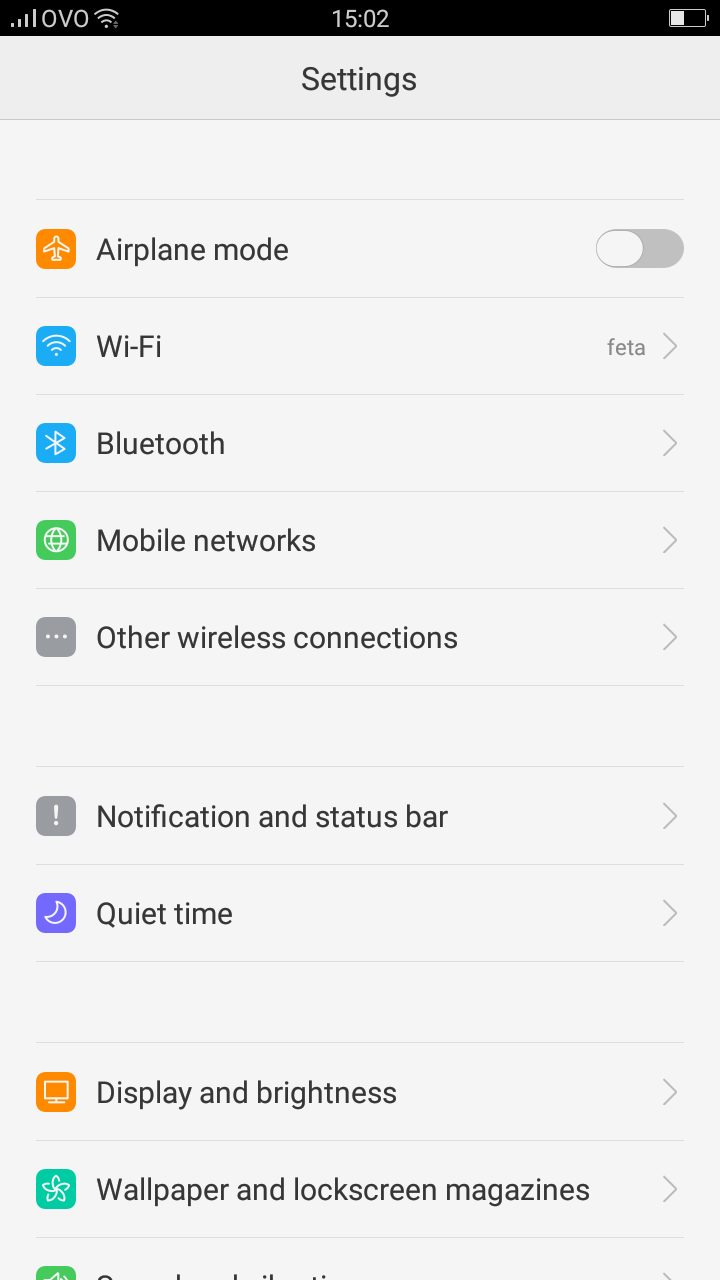Open Display and brightness
The image size is (720, 1280).
[x=360, y=1092]
